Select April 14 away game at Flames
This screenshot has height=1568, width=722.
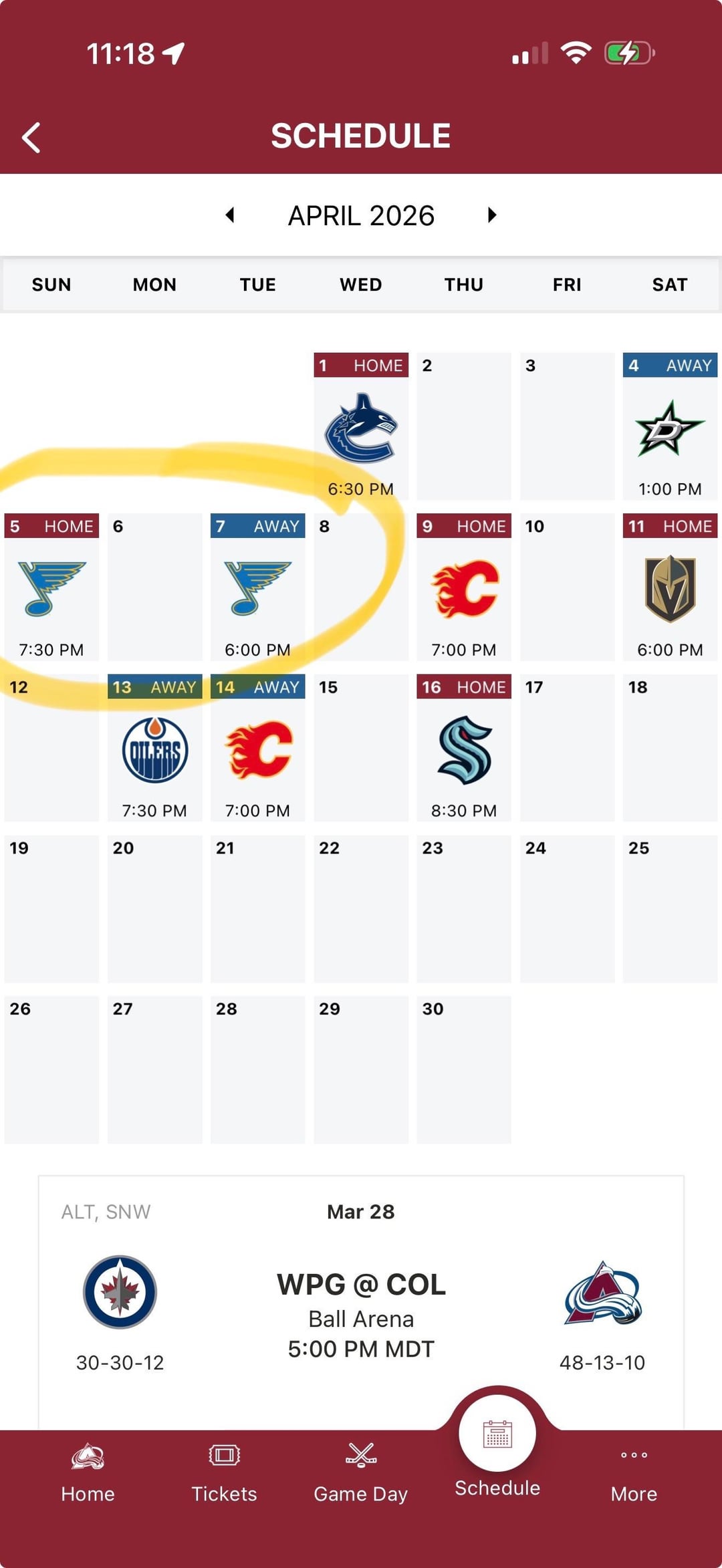click(x=257, y=749)
